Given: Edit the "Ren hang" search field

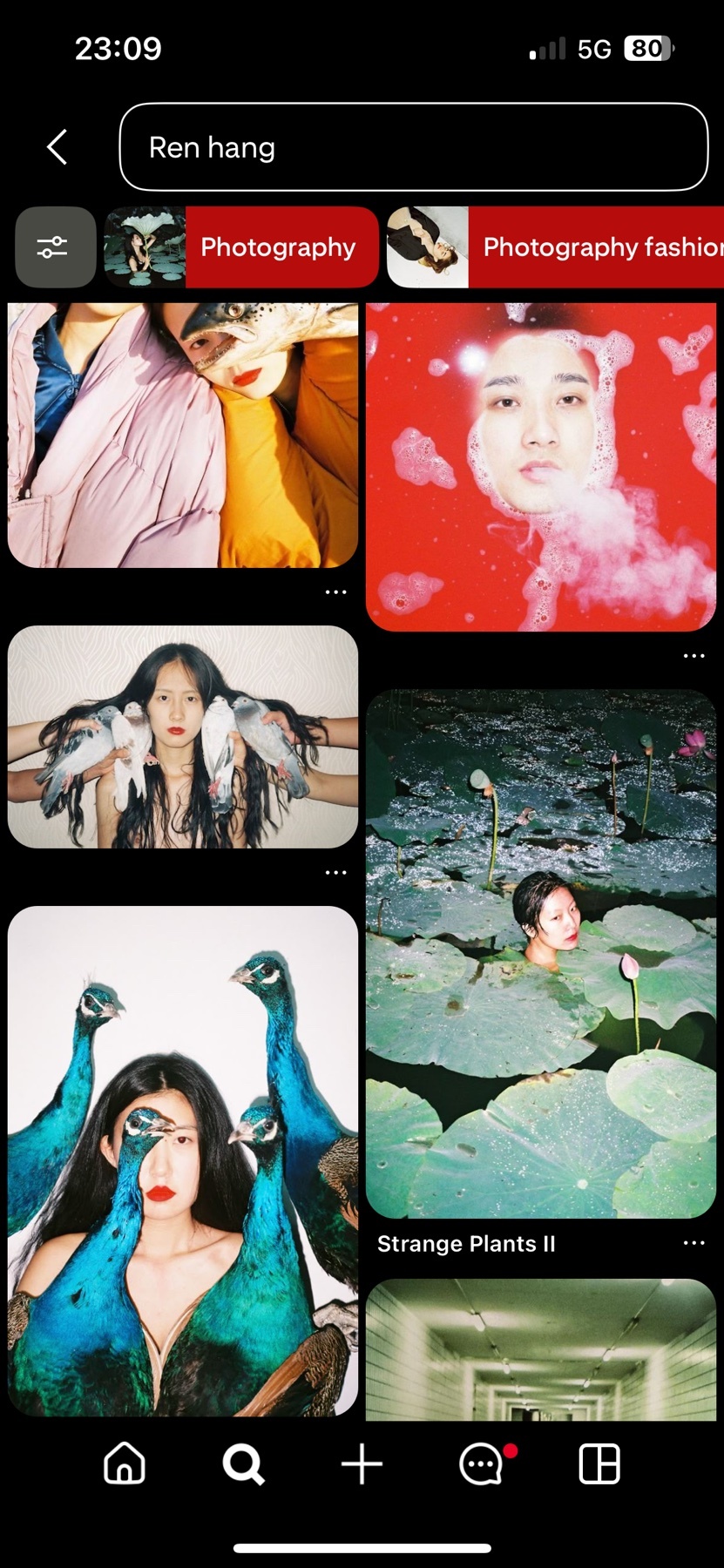Looking at the screenshot, I should tap(413, 147).
